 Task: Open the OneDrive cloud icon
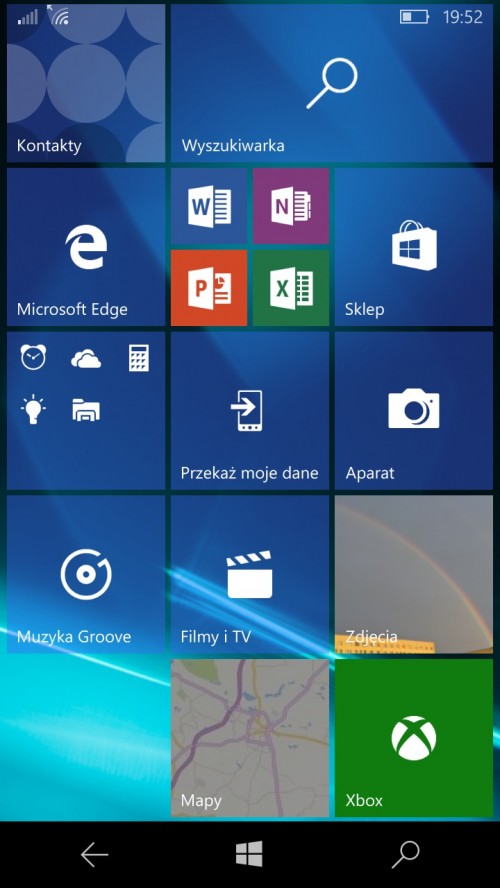(86, 359)
